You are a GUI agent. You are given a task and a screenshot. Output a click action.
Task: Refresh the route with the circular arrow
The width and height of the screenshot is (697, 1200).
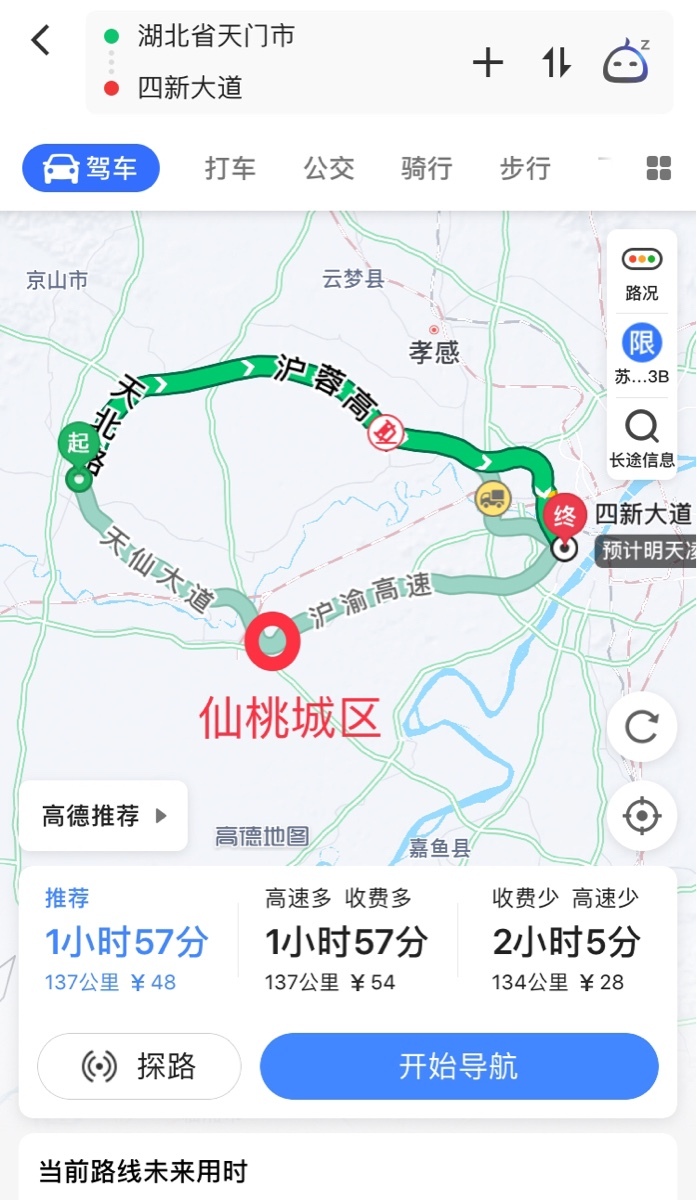tap(642, 727)
